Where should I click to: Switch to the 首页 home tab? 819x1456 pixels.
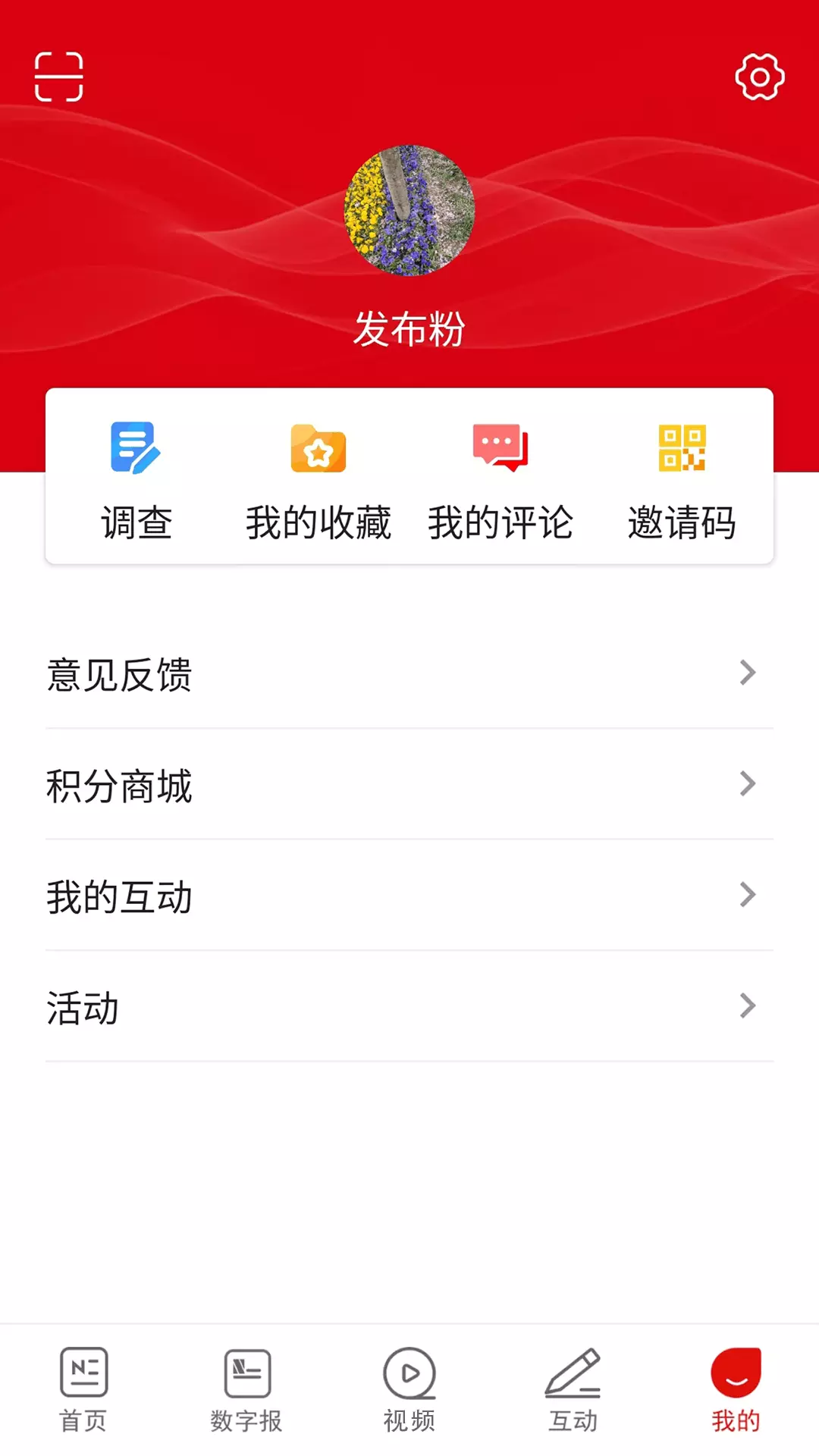(x=83, y=1391)
